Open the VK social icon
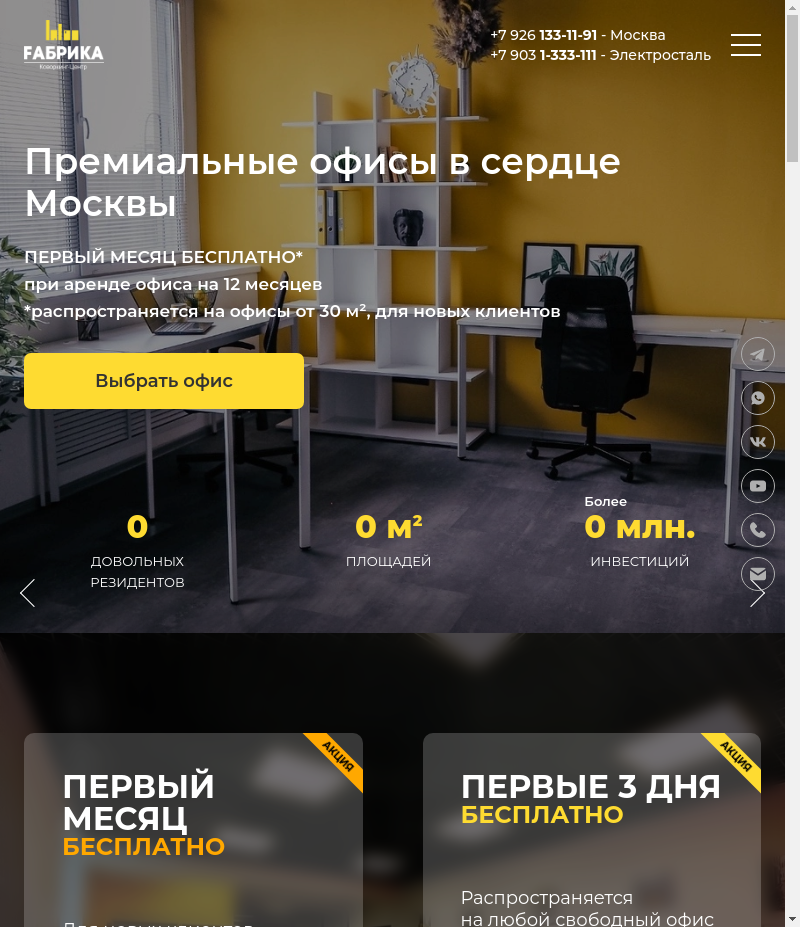Screen dimensions: 800x927 [758, 442]
